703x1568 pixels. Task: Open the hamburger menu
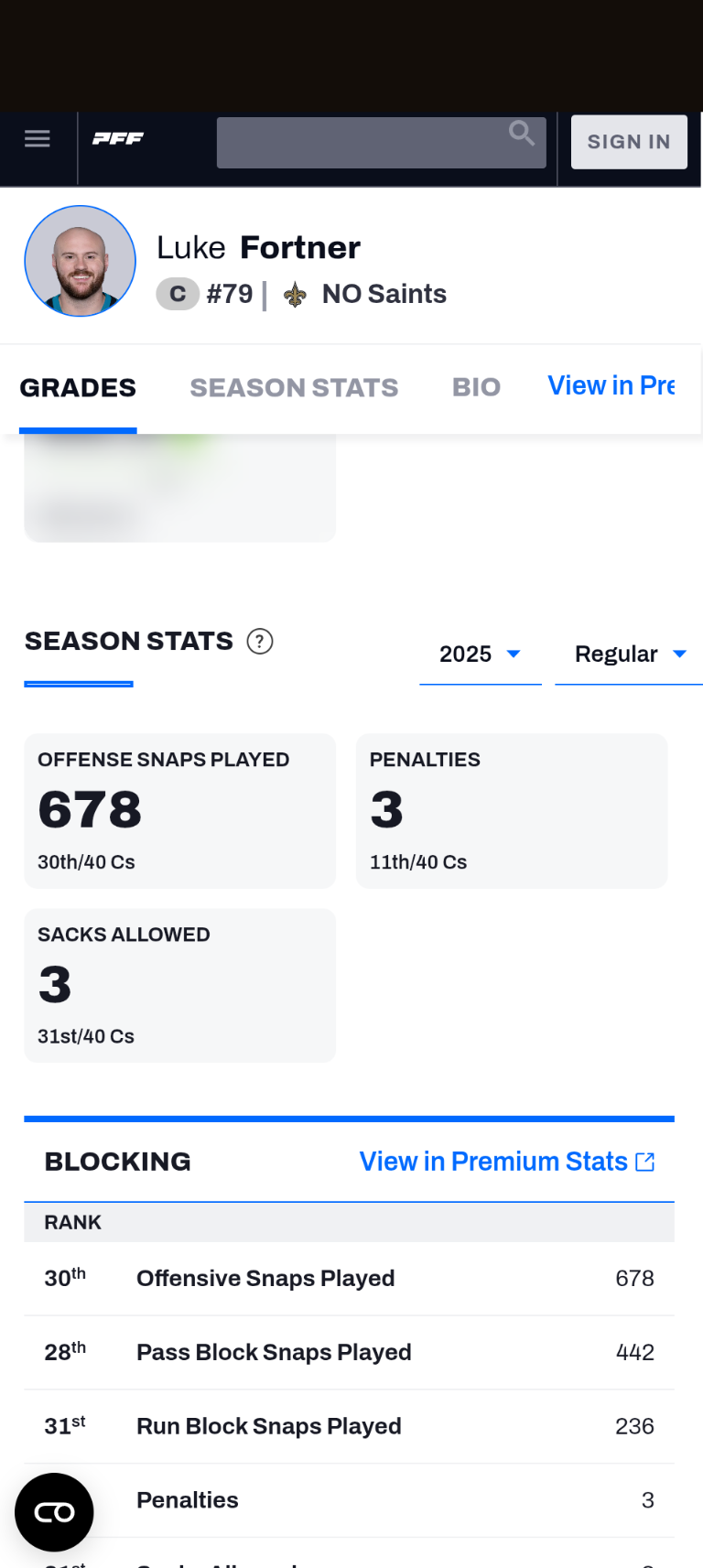point(38,139)
